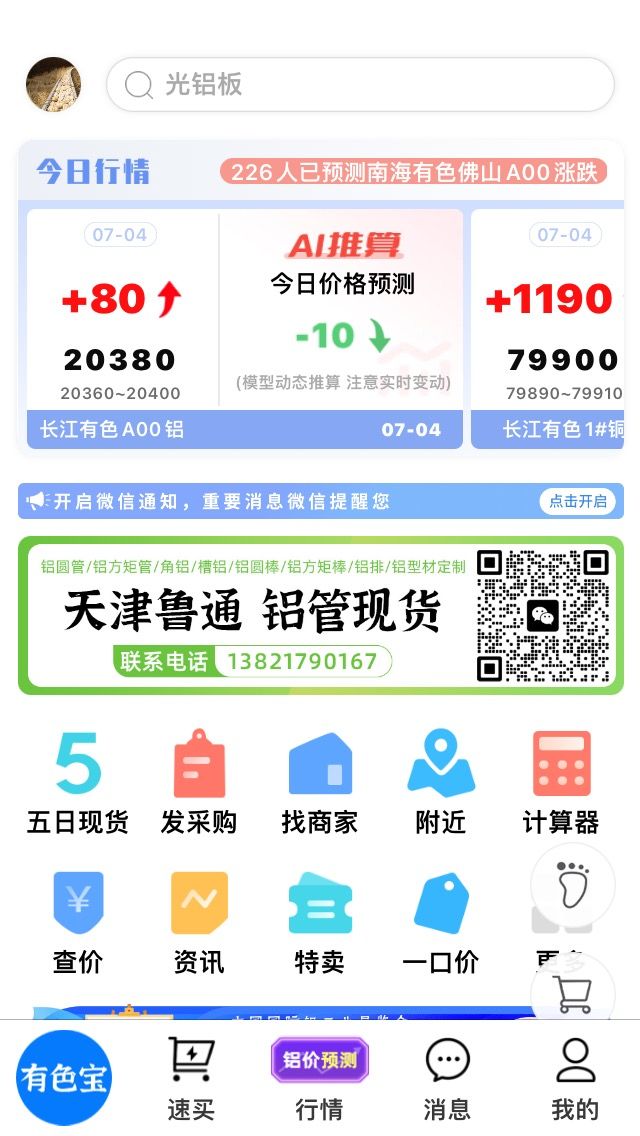Open the profile avatar
This screenshot has height=1136, width=640.
[x=54, y=85]
